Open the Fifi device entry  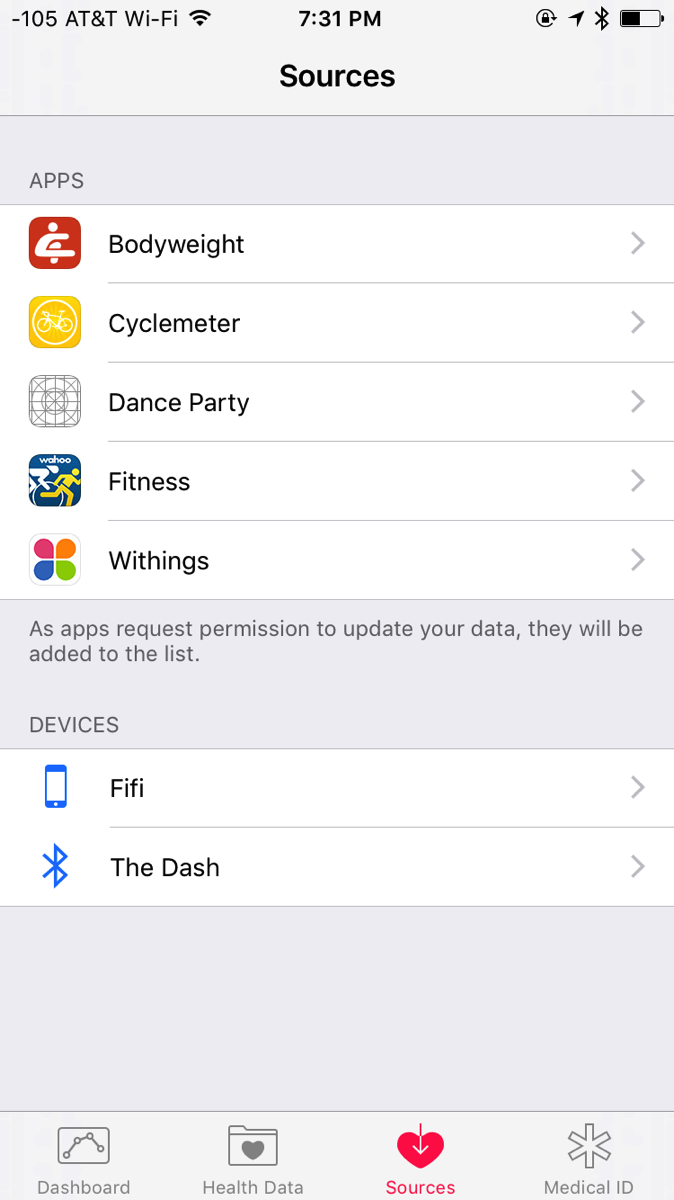[x=337, y=788]
